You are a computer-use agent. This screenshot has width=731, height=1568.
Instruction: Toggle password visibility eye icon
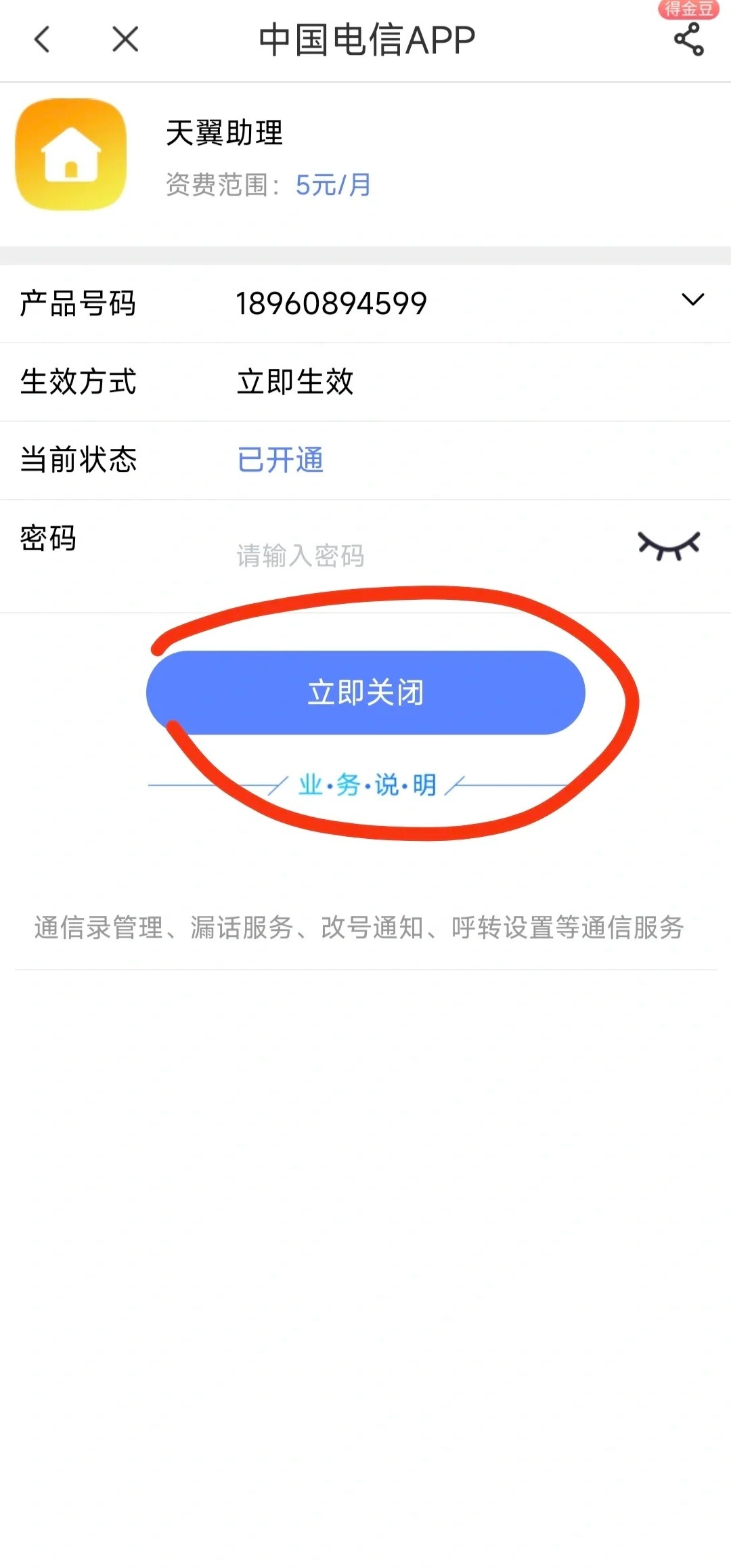(x=669, y=546)
